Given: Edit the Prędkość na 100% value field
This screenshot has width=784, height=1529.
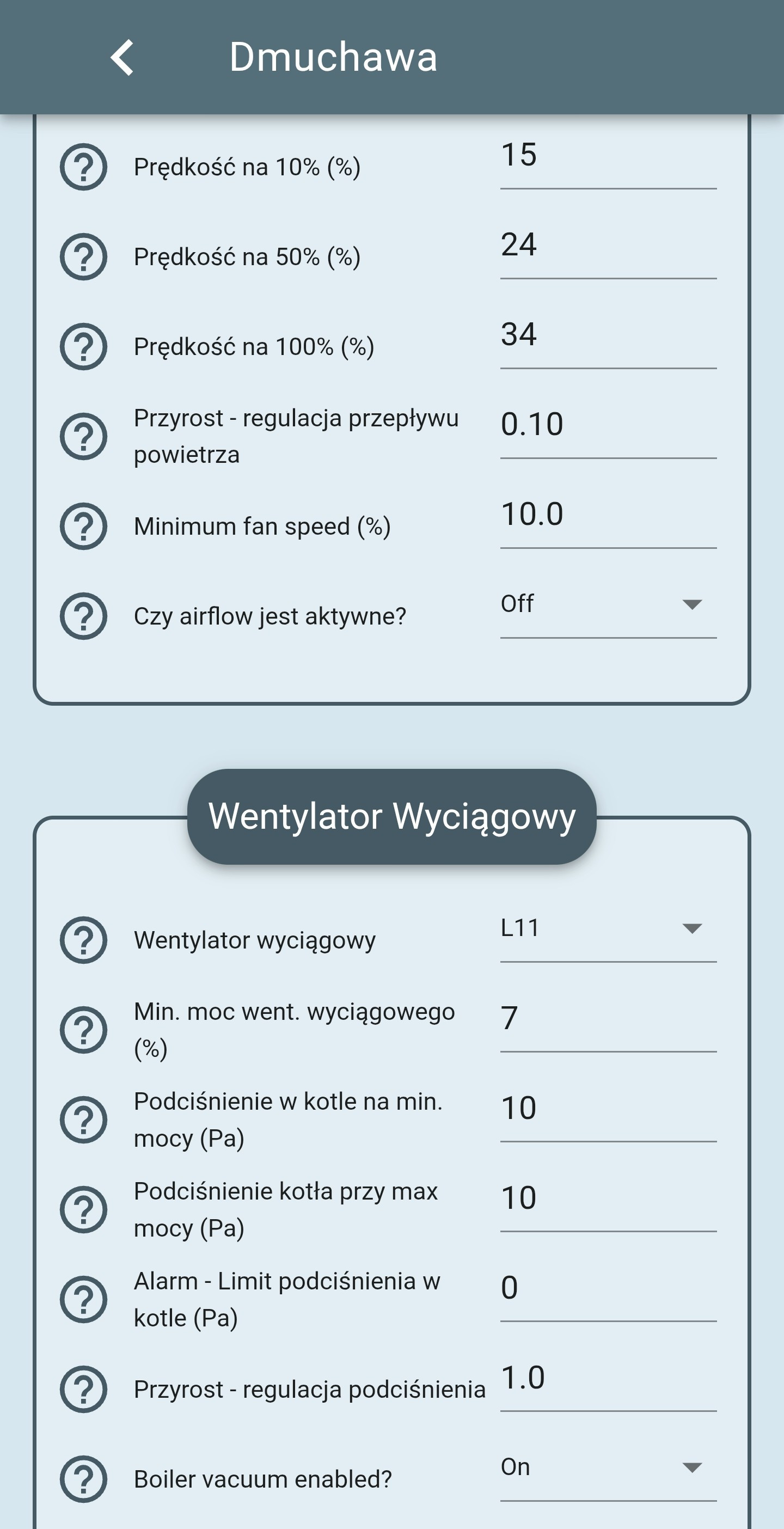Looking at the screenshot, I should [607, 335].
